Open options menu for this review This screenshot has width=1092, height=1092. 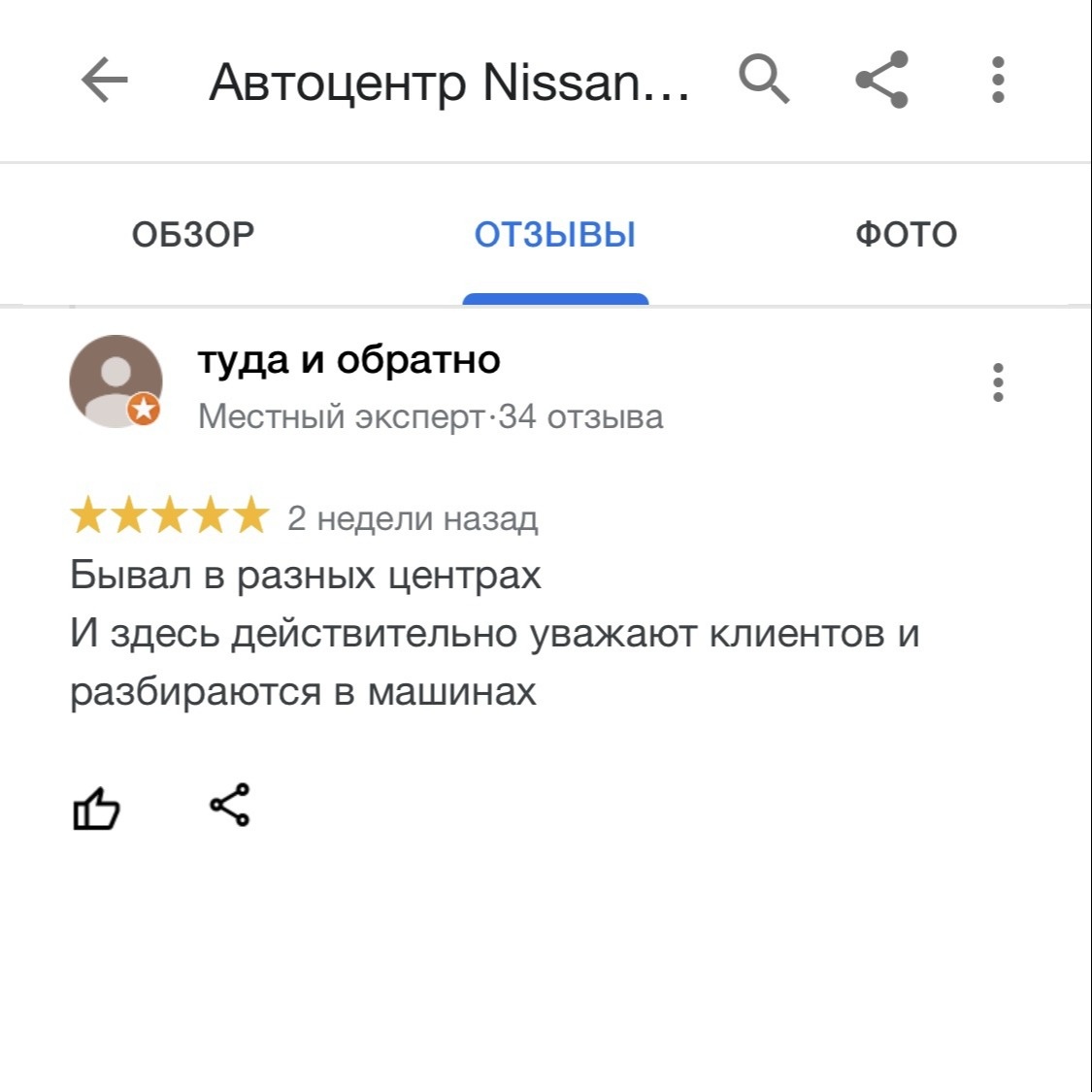pos(997,382)
